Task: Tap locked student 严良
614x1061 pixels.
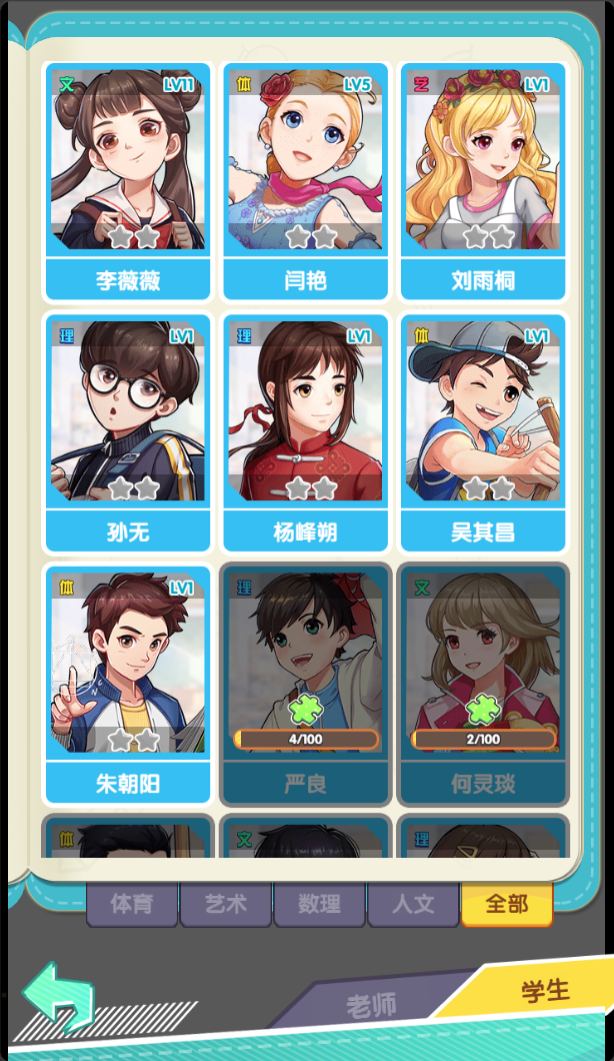Action: pyautogui.click(x=305, y=684)
